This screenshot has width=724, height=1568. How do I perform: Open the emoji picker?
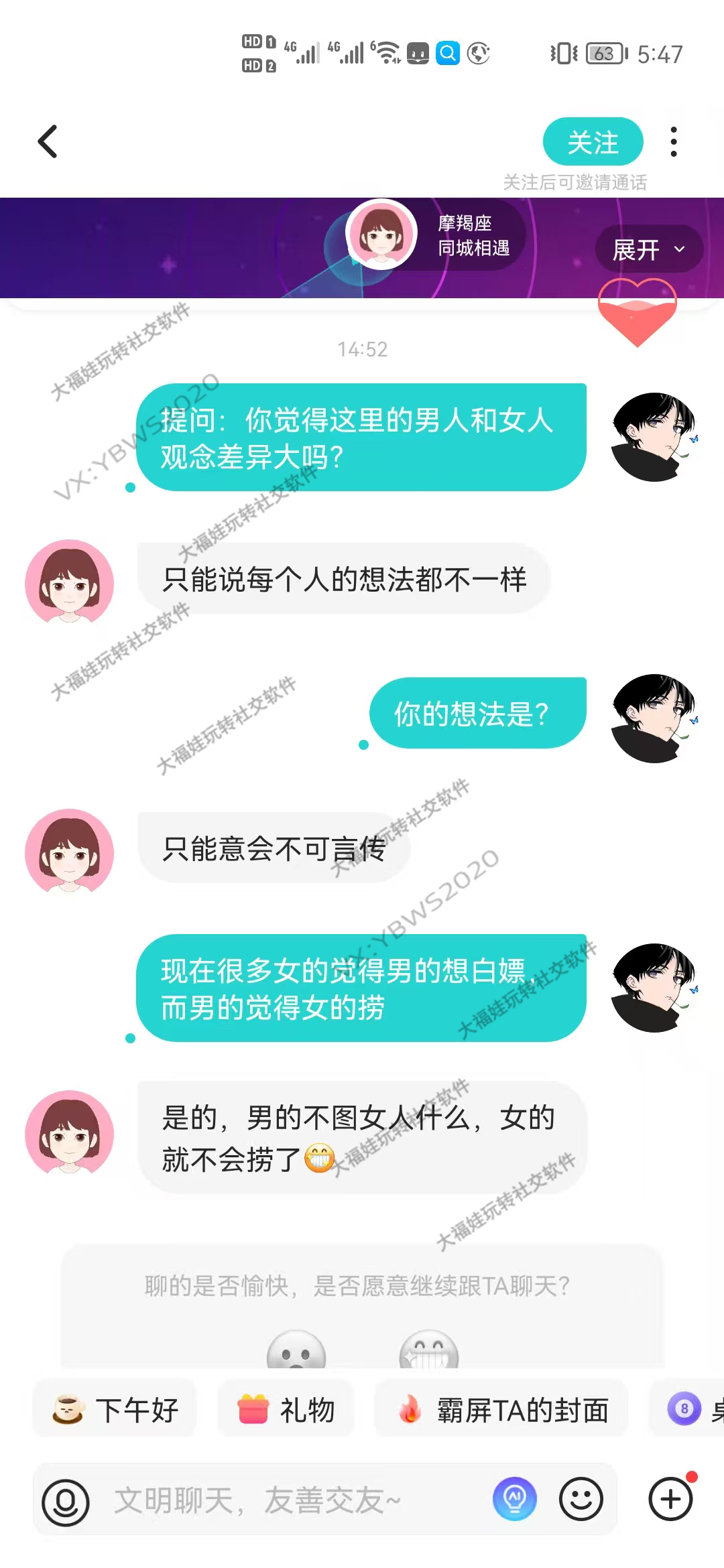coord(581,1499)
